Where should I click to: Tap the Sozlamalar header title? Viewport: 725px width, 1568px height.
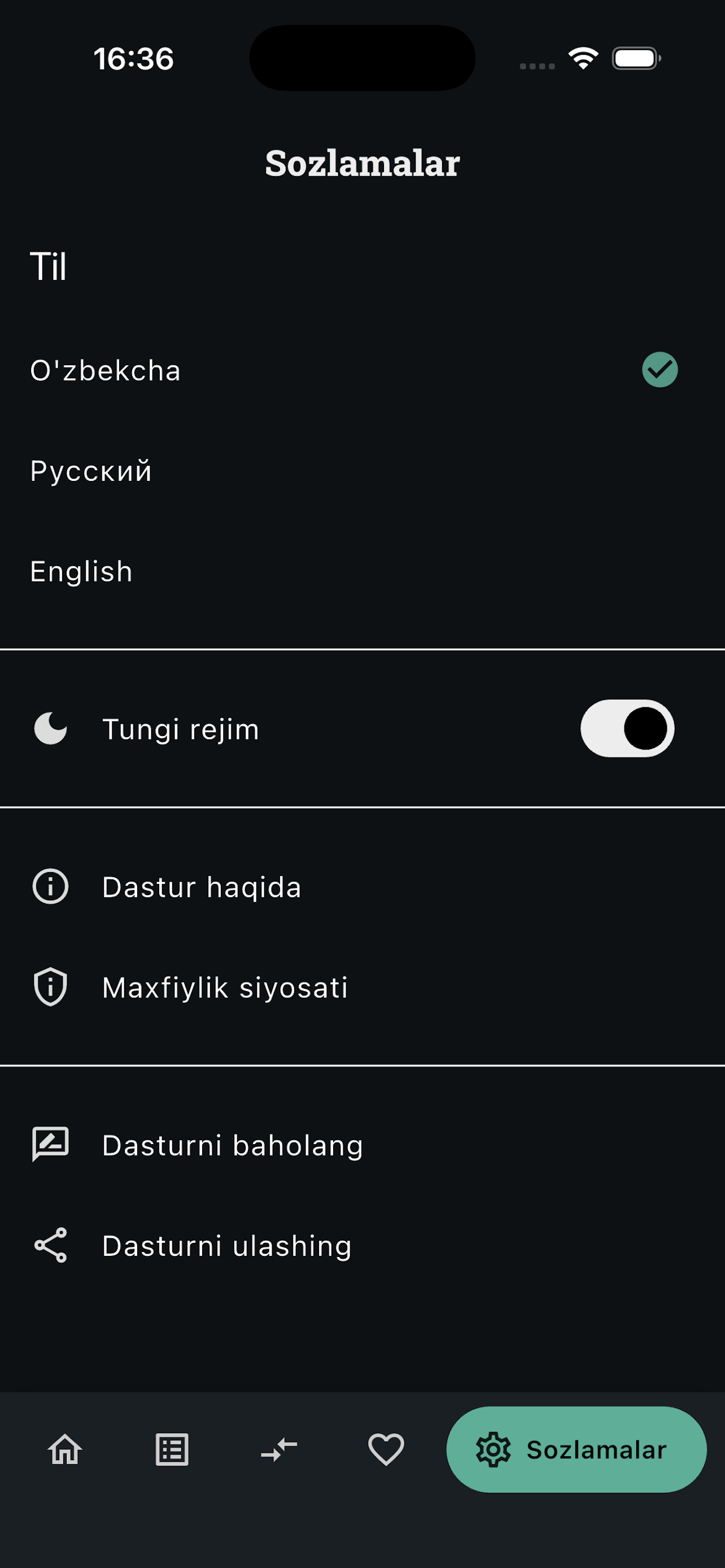point(362,163)
